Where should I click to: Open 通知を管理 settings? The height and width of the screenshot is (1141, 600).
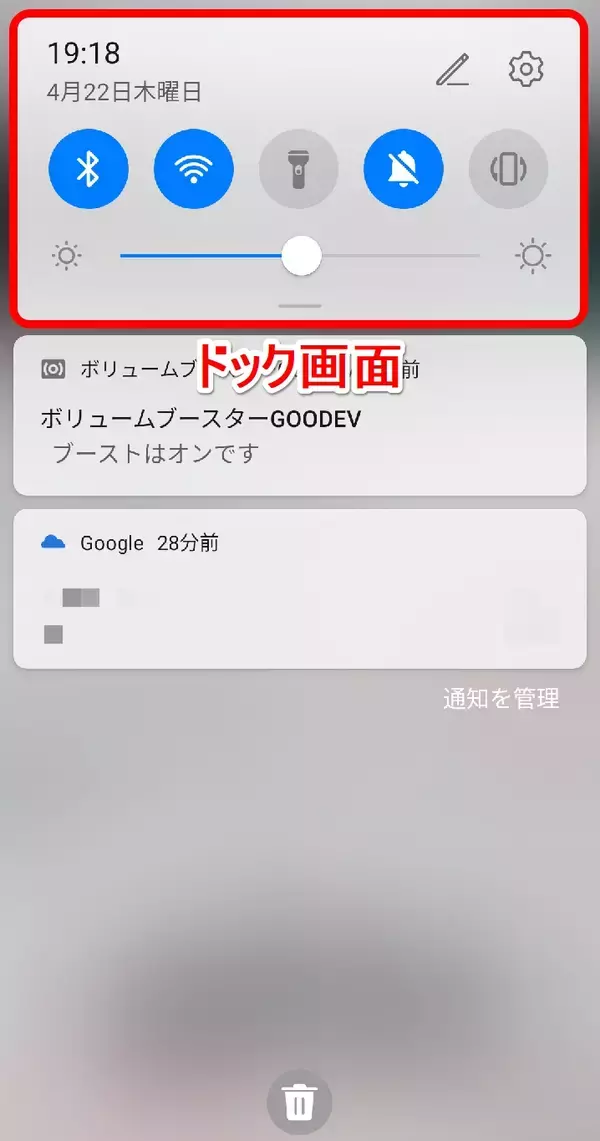501,699
